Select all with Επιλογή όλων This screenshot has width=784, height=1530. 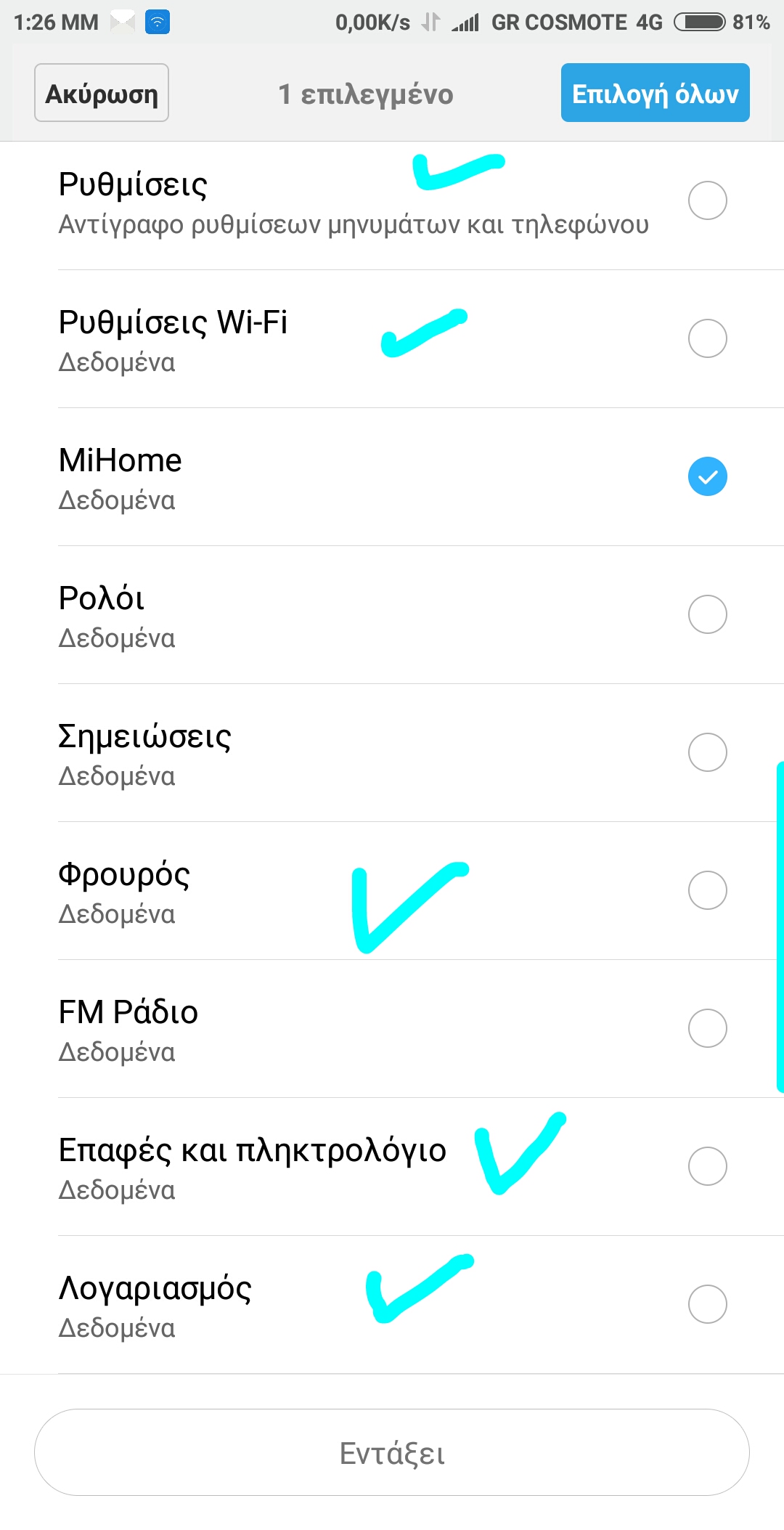pos(655,92)
